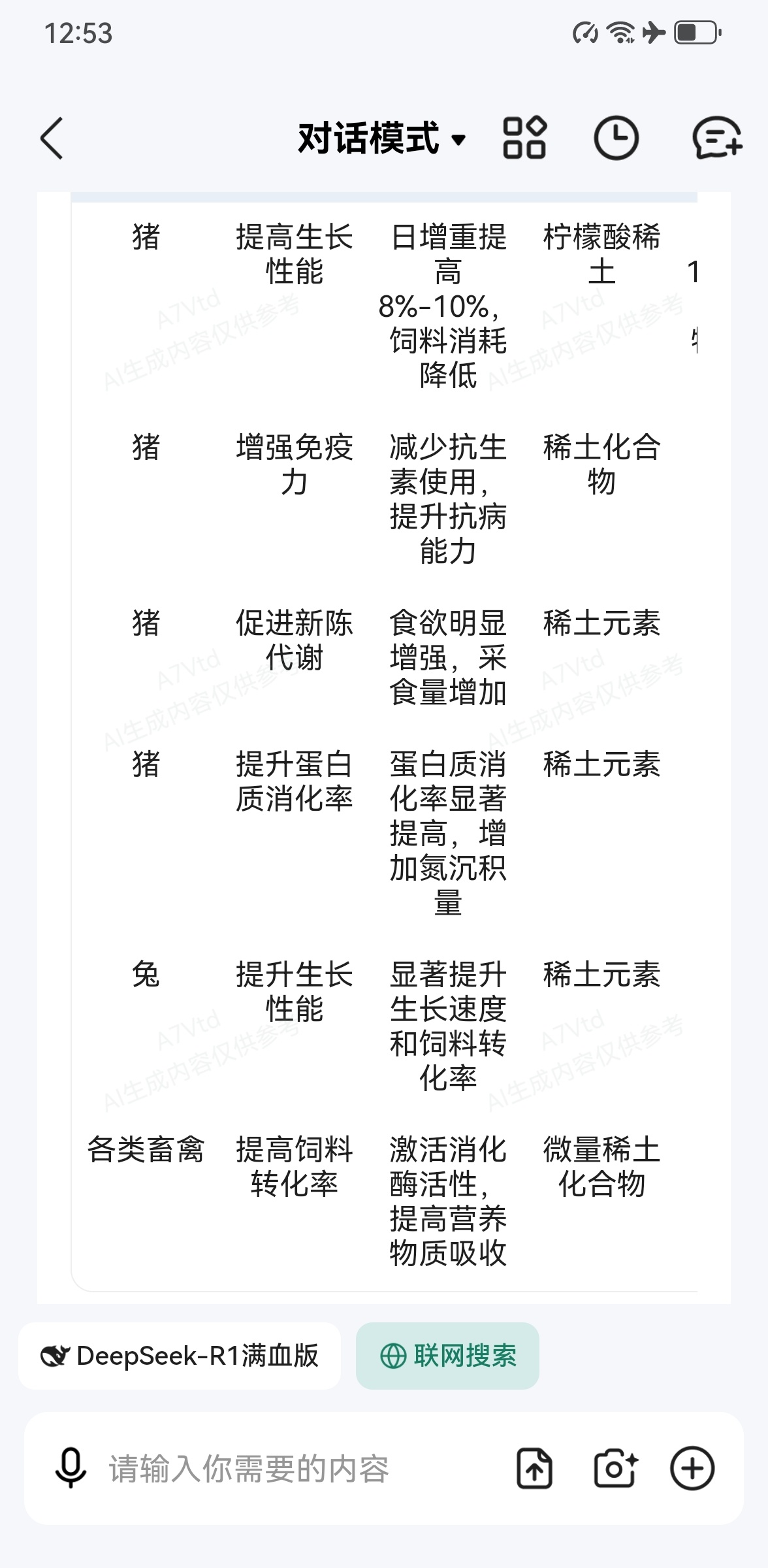This screenshot has width=768, height=1568.
Task: Select the DeepSeek-R1满血版 model chip
Action: click(x=180, y=1356)
